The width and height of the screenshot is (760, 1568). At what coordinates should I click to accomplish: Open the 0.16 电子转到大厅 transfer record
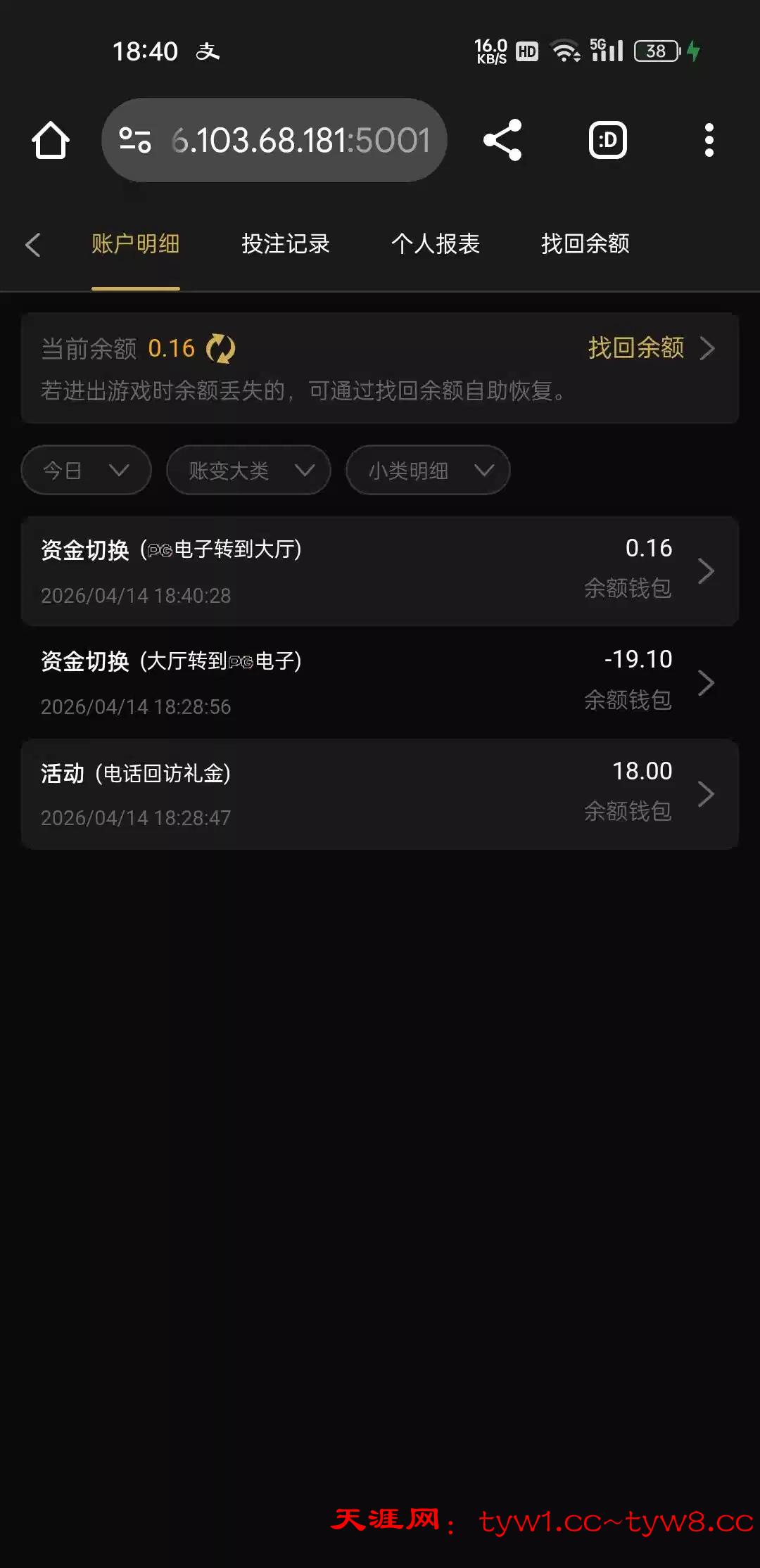coord(380,571)
